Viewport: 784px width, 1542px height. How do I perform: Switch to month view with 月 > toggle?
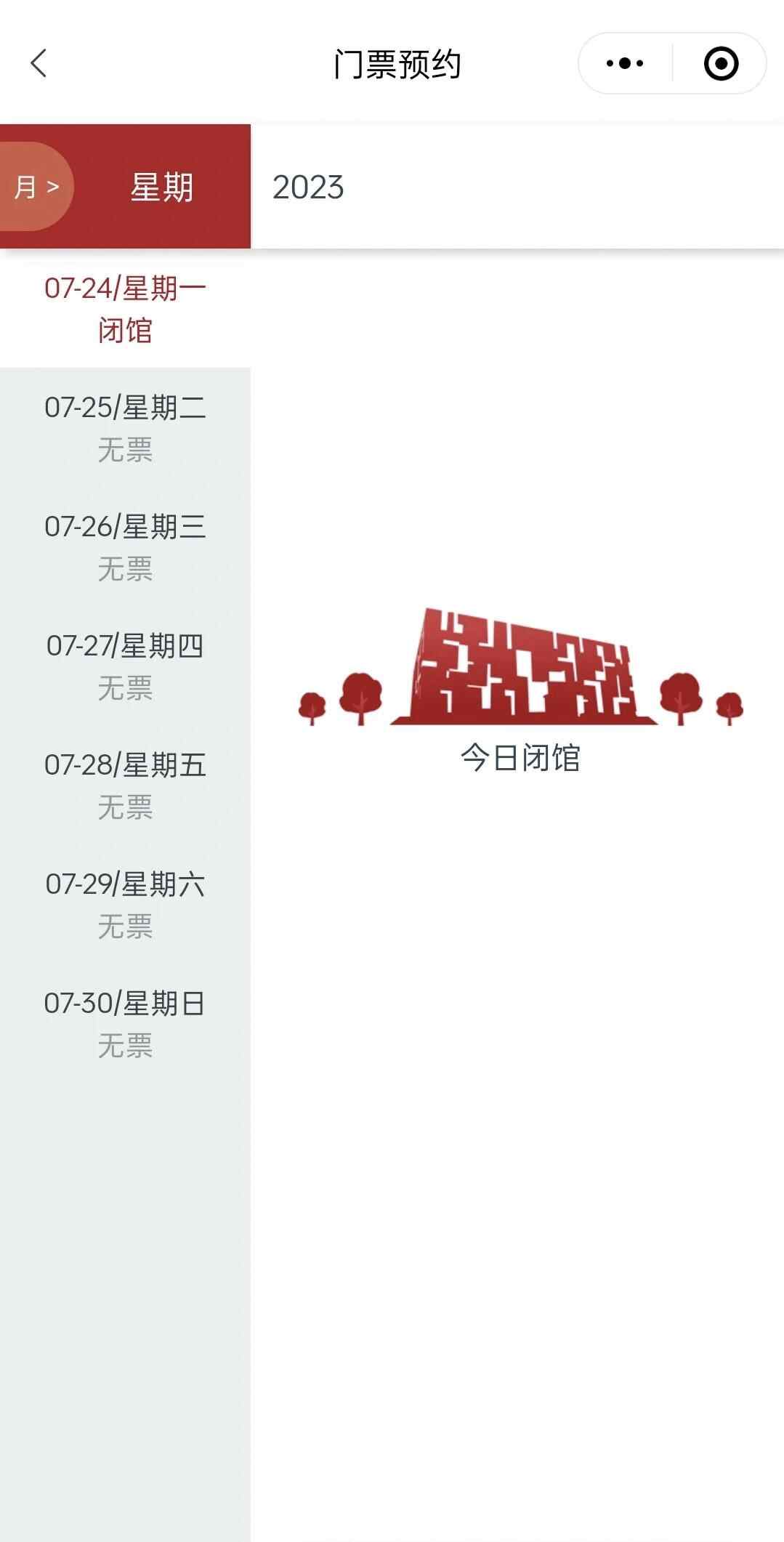tap(35, 187)
